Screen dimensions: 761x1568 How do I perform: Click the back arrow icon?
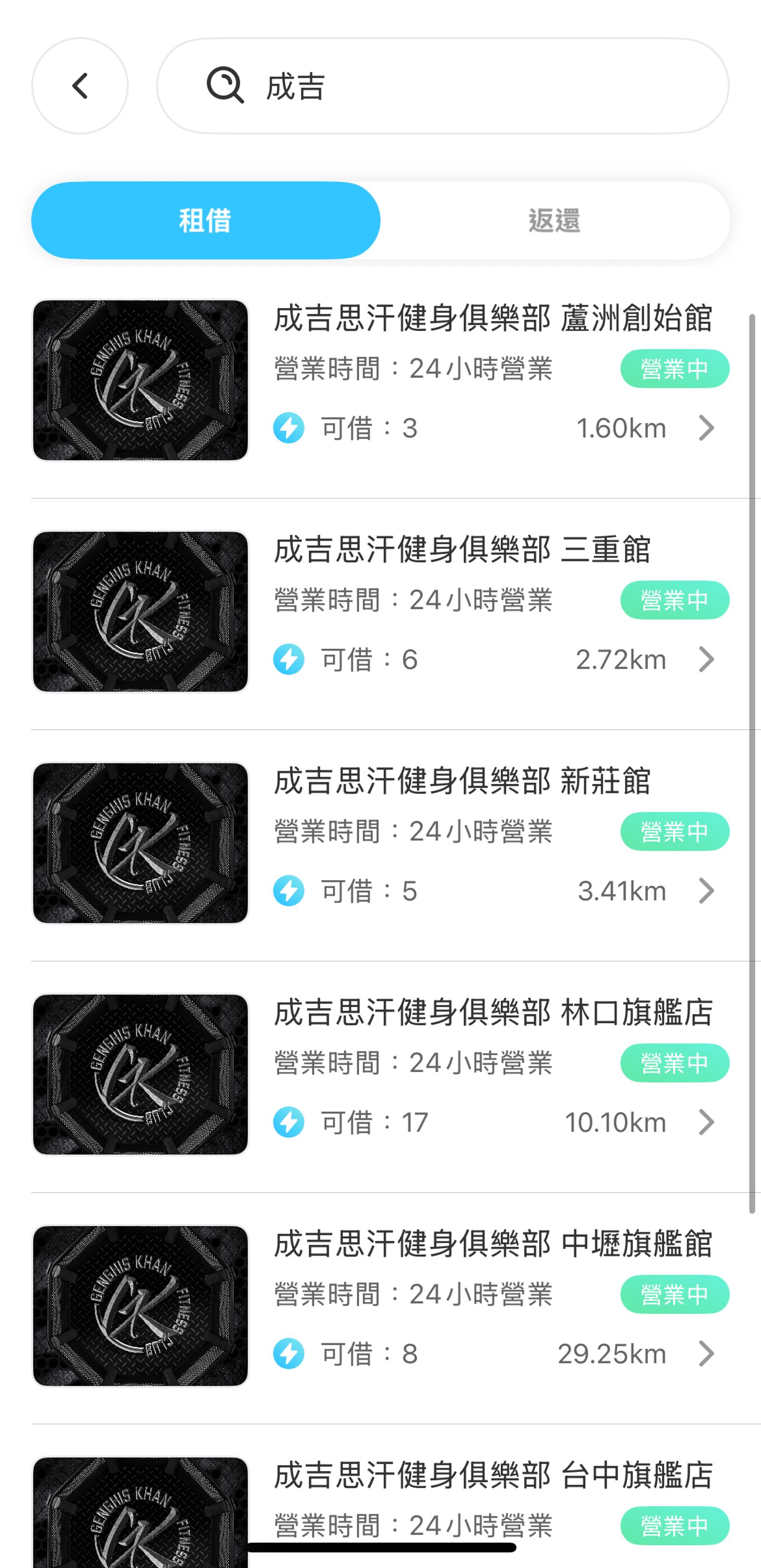pos(80,86)
